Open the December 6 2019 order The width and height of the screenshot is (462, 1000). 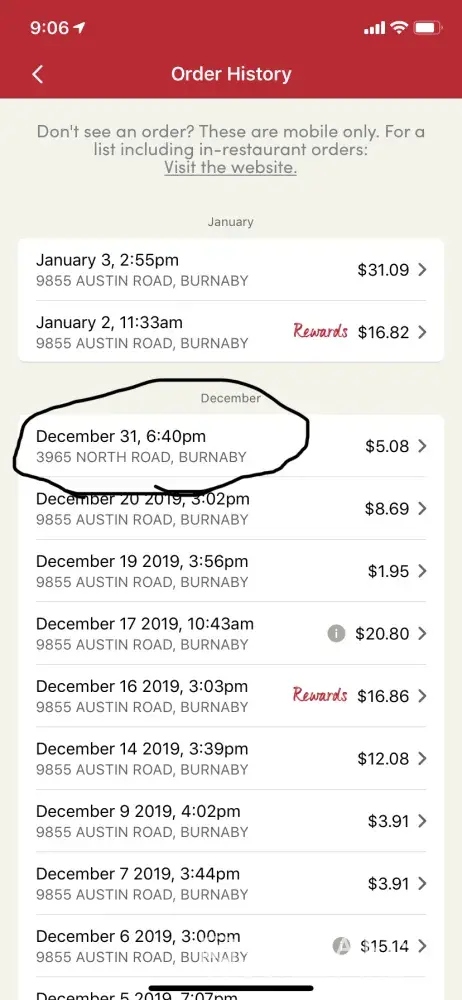pyautogui.click(x=231, y=946)
